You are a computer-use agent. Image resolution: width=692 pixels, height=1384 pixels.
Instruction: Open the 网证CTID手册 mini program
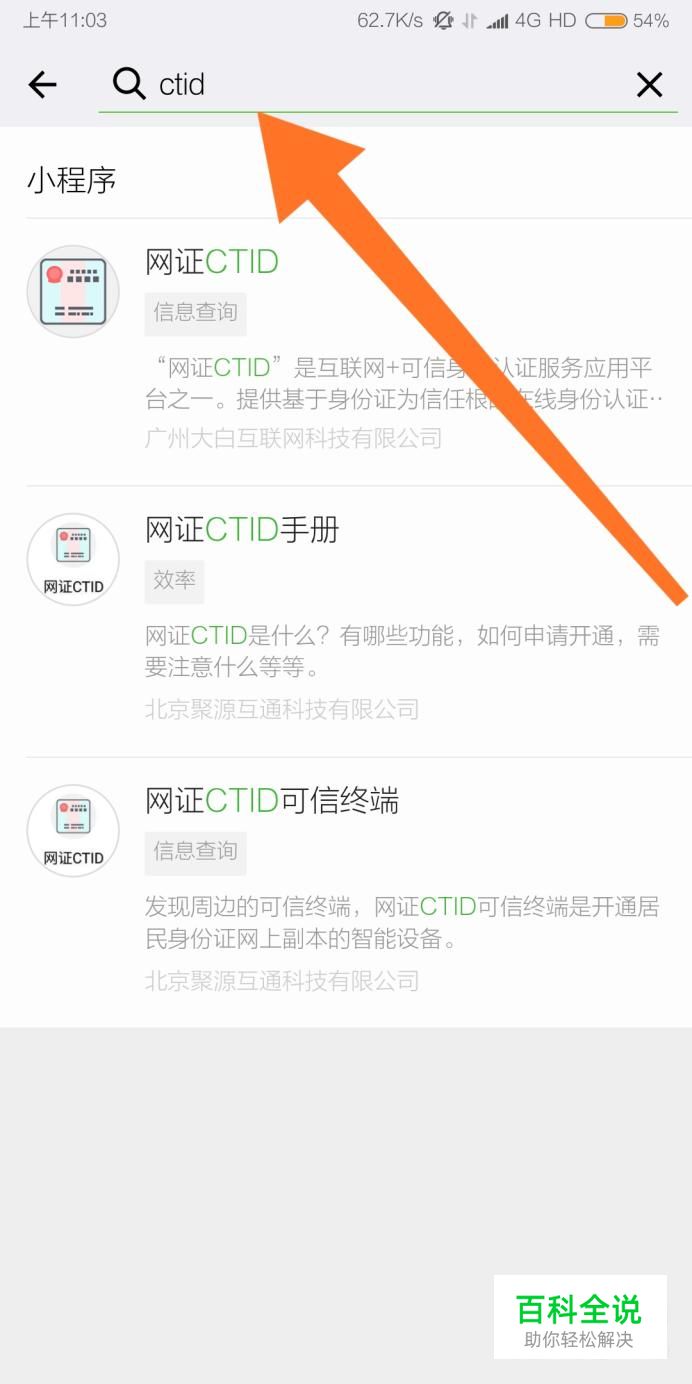click(x=346, y=622)
